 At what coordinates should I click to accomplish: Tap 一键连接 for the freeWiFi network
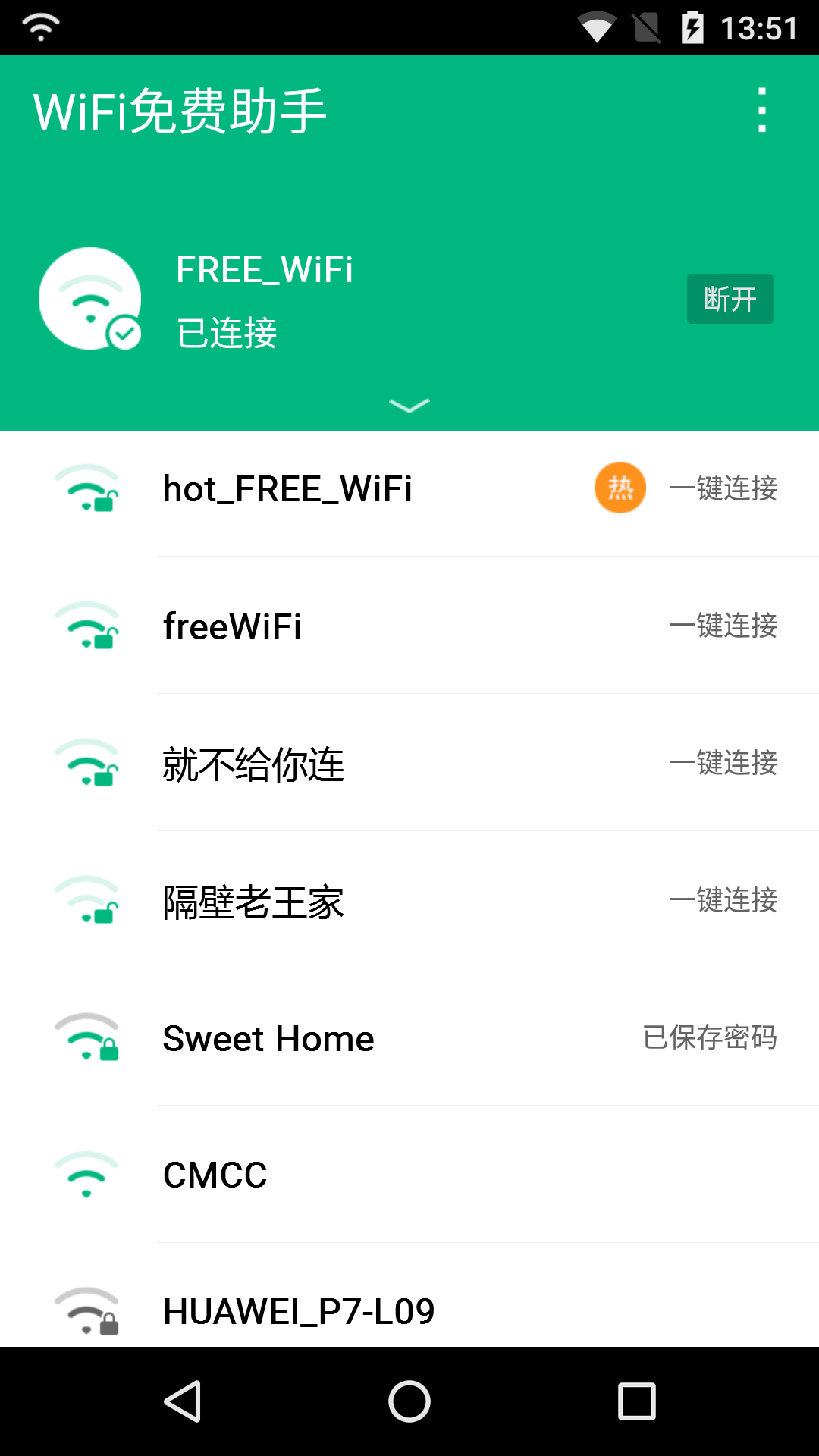pyautogui.click(x=724, y=626)
